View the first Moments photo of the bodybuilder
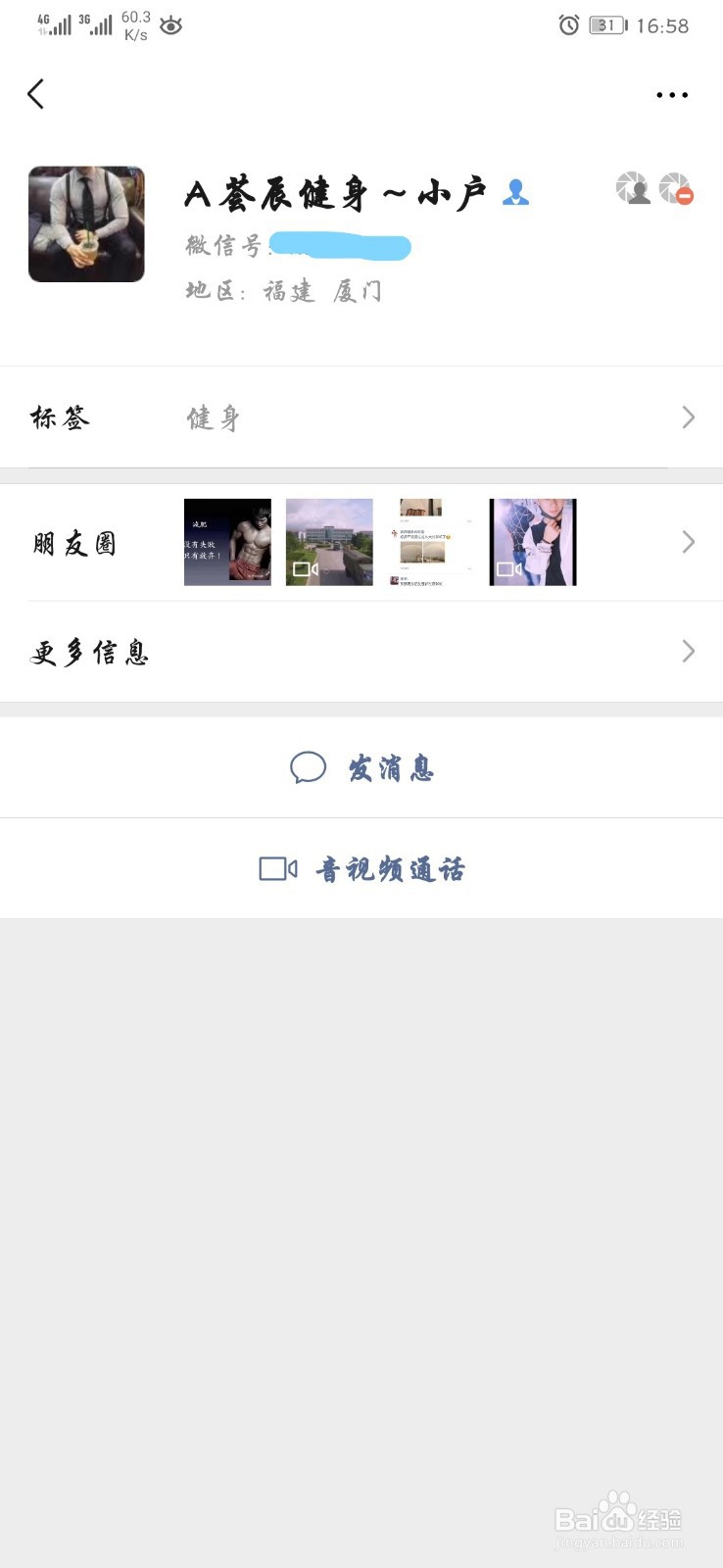This screenshot has width=723, height=1568. (x=226, y=542)
